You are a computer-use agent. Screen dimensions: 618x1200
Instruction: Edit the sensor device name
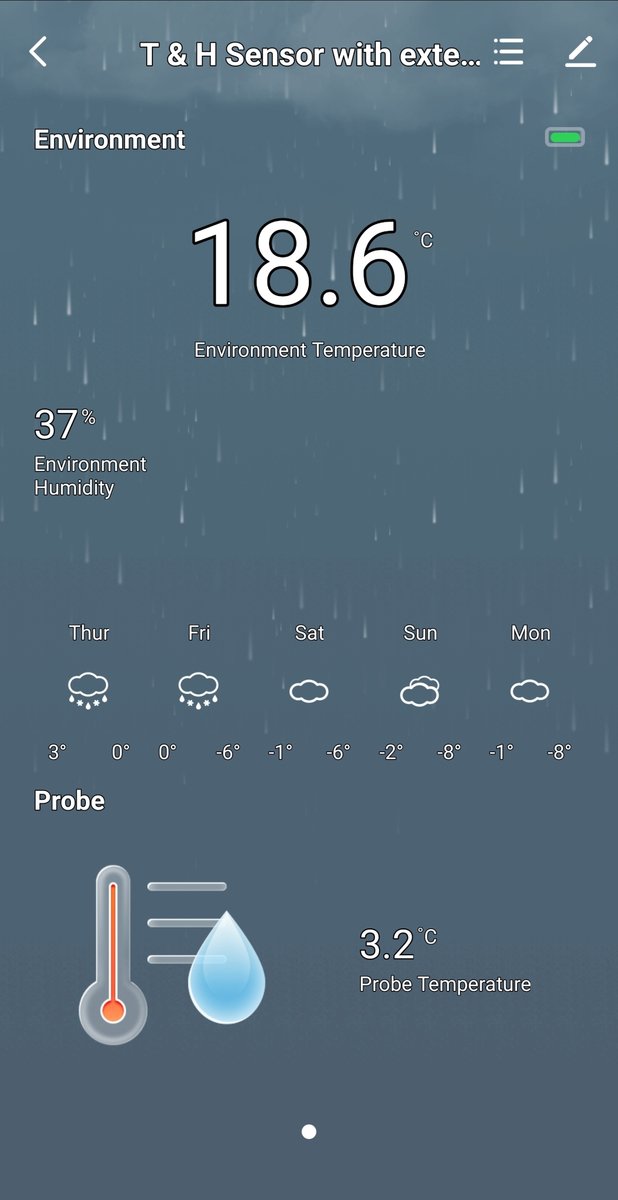[x=581, y=52]
